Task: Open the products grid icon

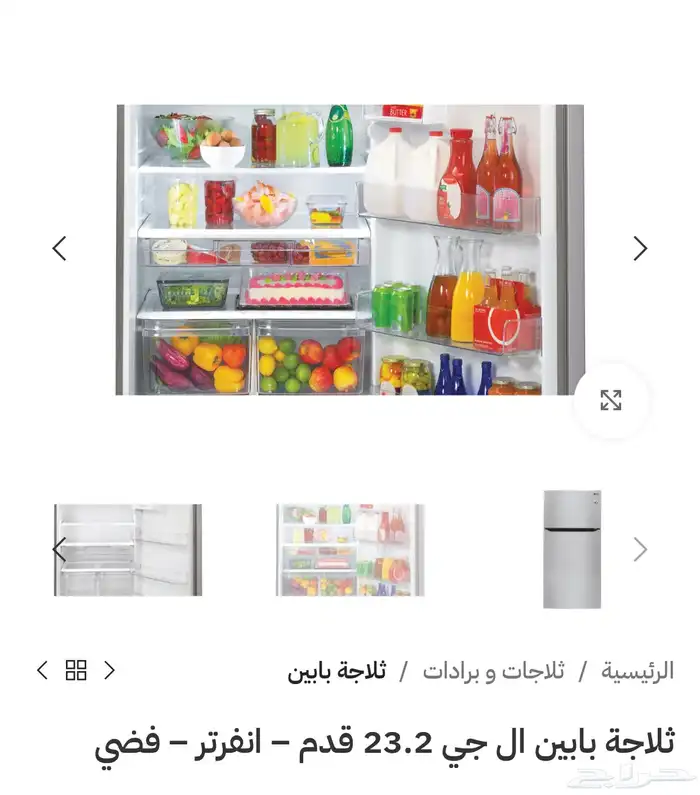Action: [x=76, y=670]
